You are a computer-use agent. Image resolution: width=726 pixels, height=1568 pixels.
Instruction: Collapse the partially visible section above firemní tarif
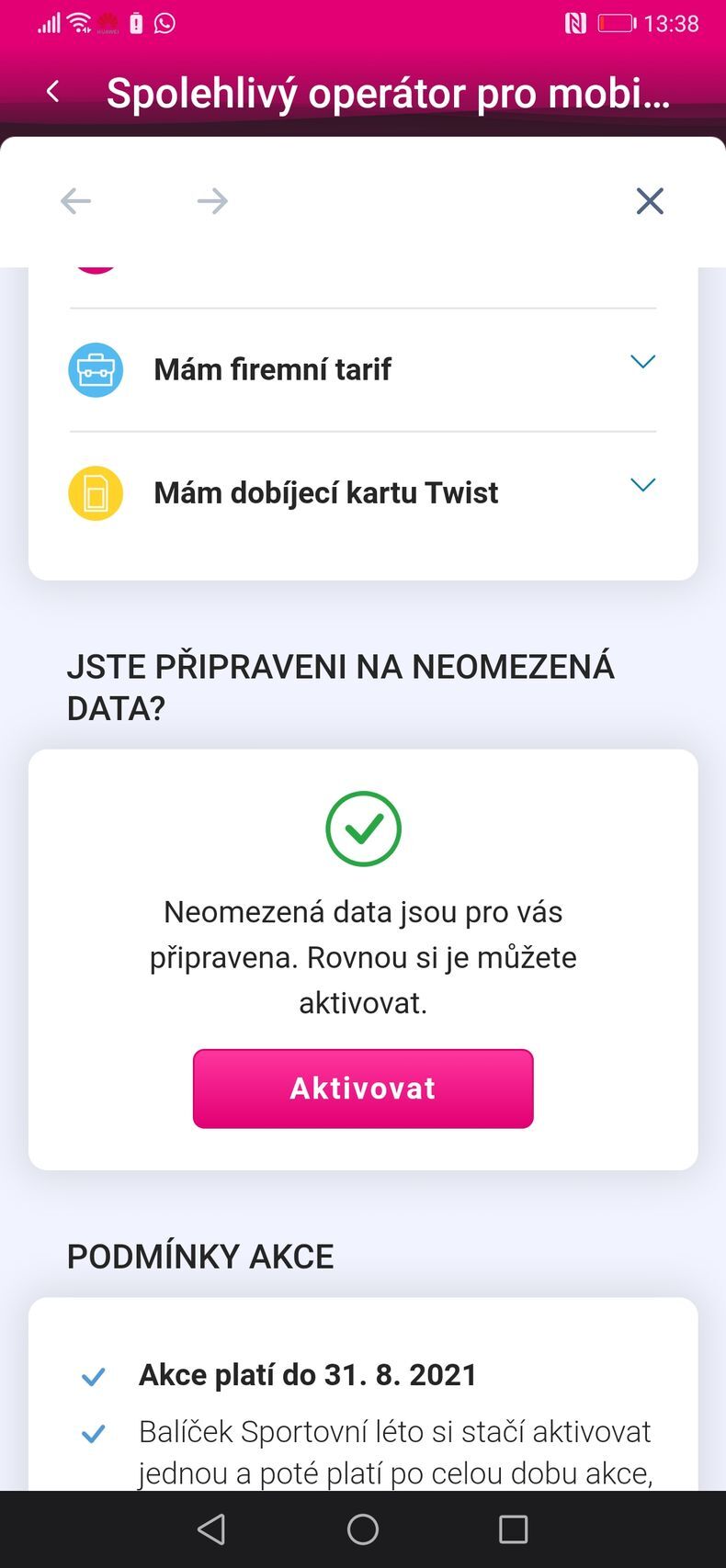click(363, 266)
